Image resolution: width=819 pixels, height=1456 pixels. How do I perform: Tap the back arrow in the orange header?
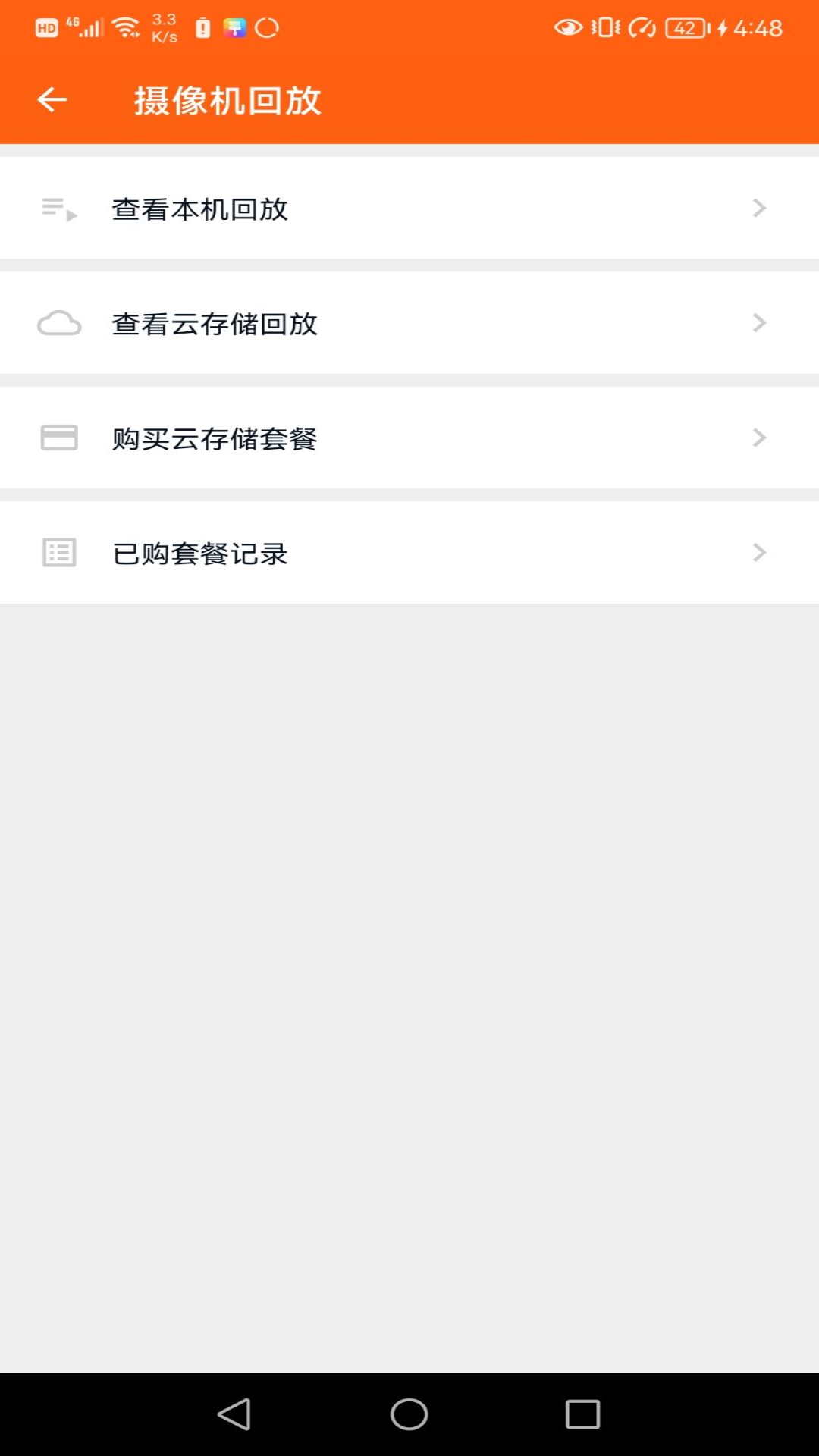51,100
